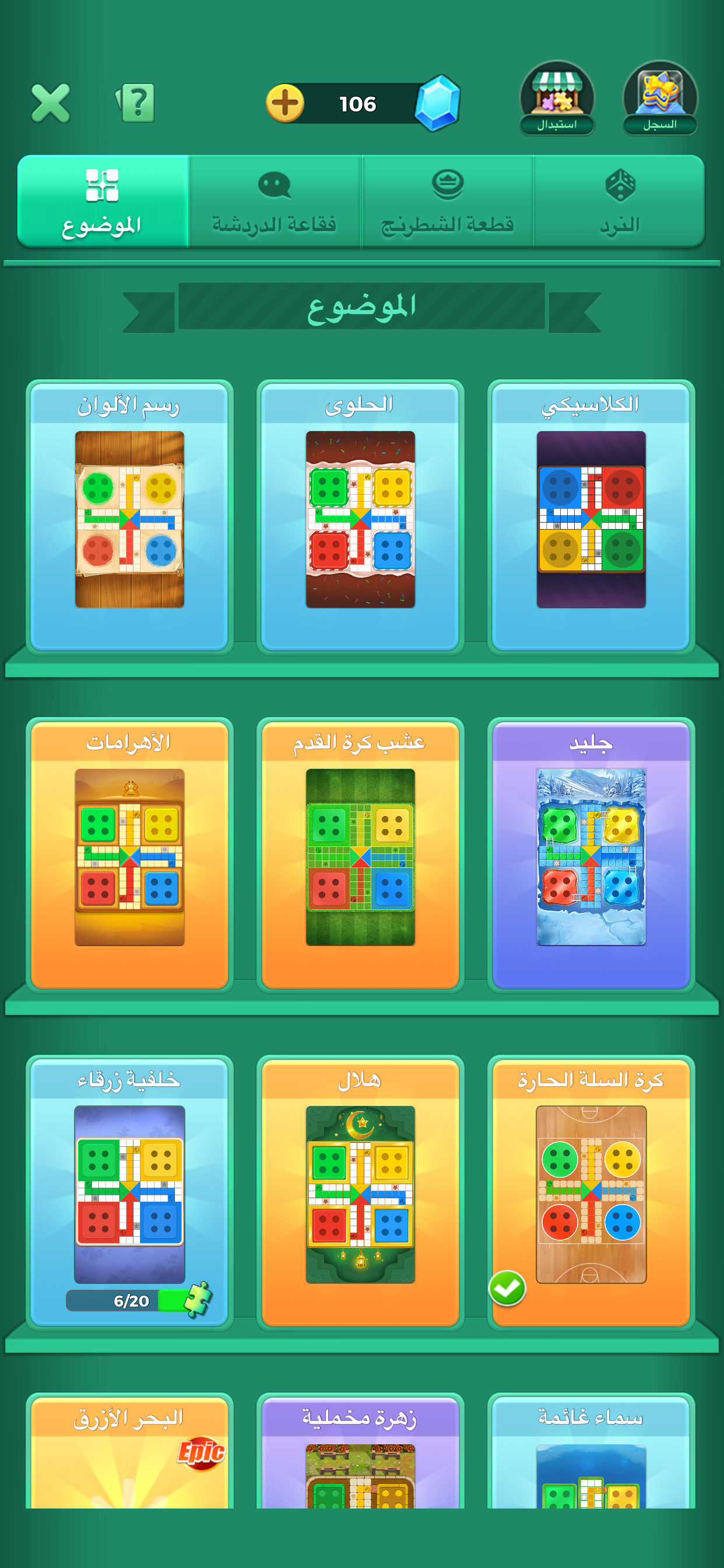
Task: Switch to the فقاعة الدردشة tab
Action: coord(275,201)
